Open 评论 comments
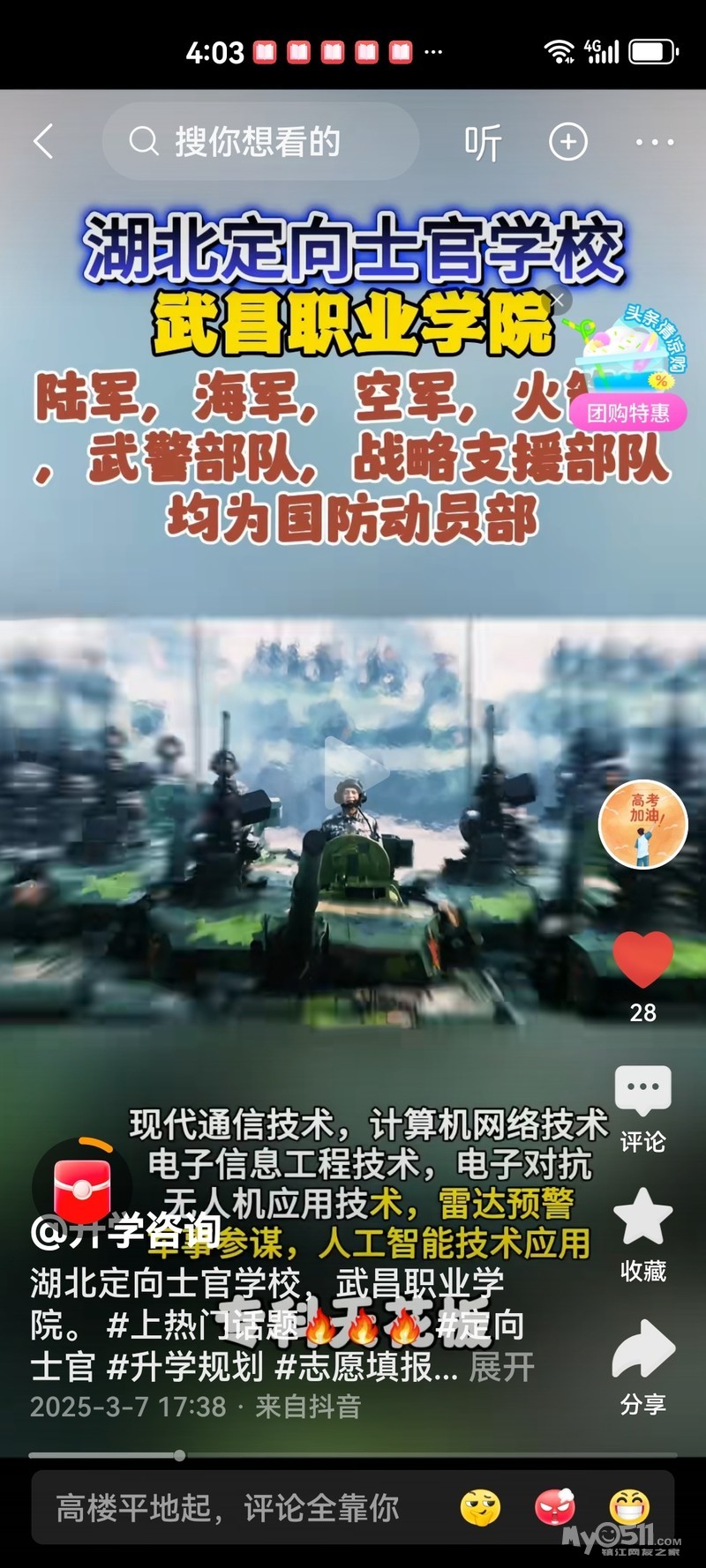This screenshot has width=706, height=1568. tap(643, 1109)
